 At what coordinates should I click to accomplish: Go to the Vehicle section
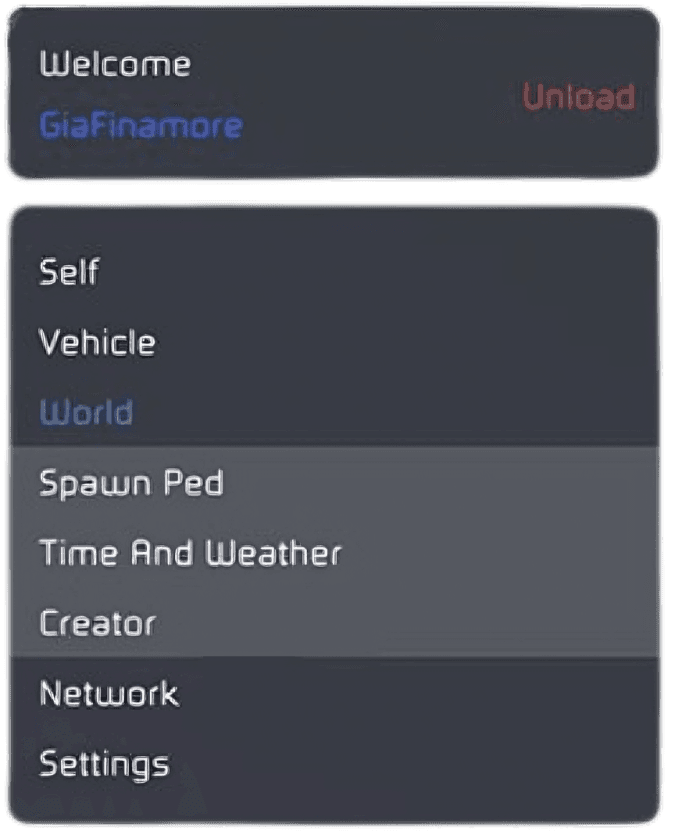pos(97,343)
